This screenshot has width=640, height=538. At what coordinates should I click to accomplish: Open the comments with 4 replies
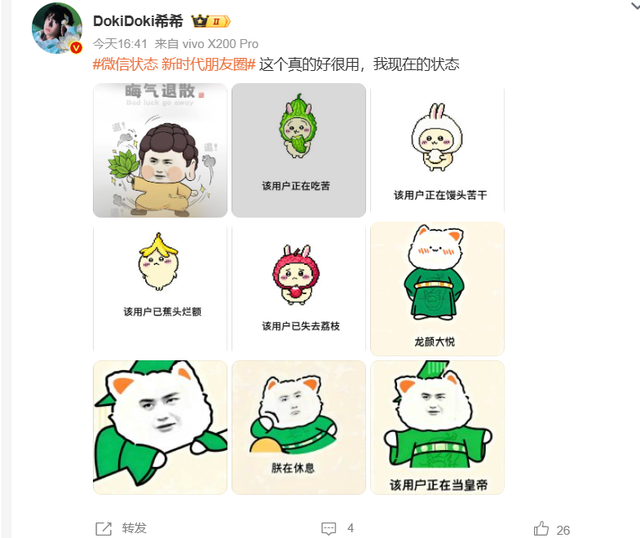[x=337, y=528]
